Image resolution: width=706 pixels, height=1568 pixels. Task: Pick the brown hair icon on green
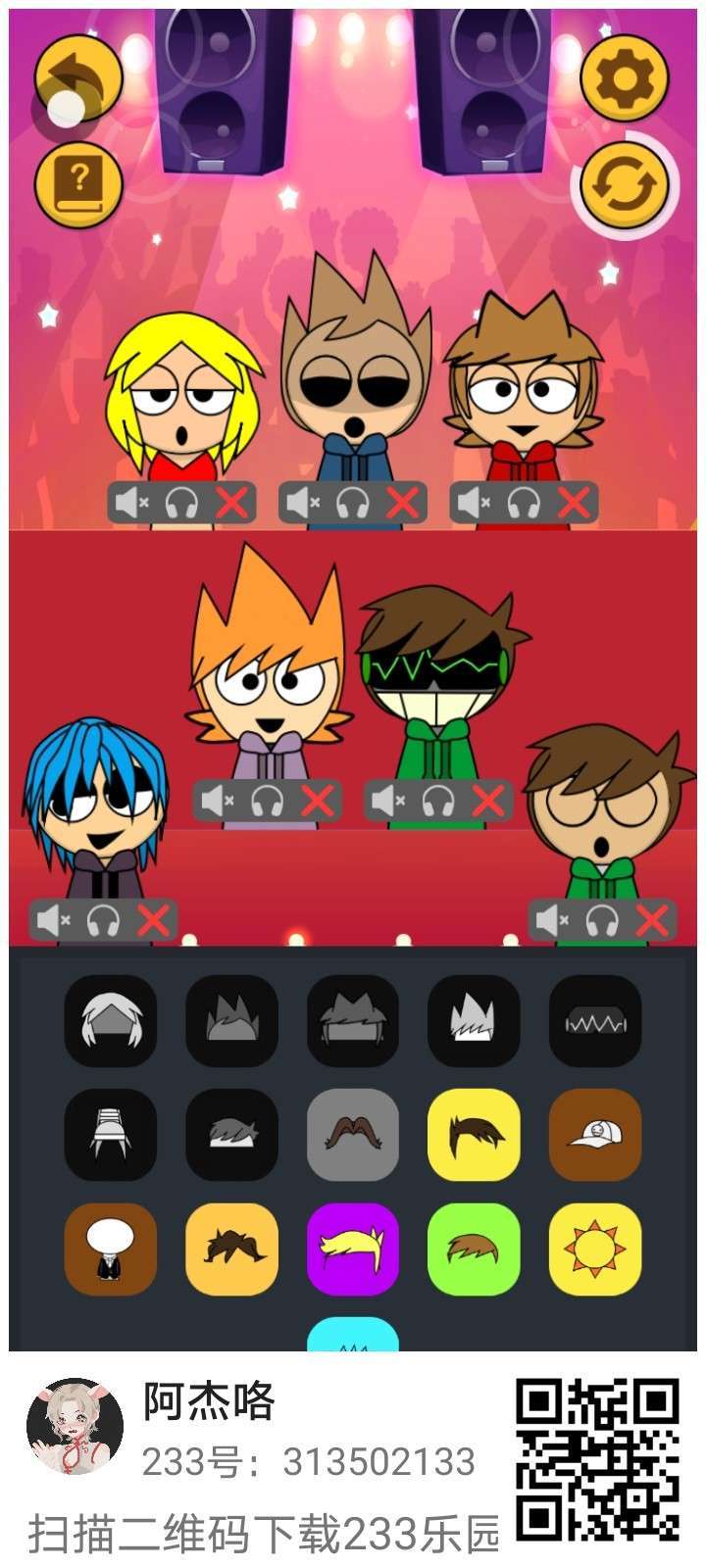click(x=474, y=1249)
